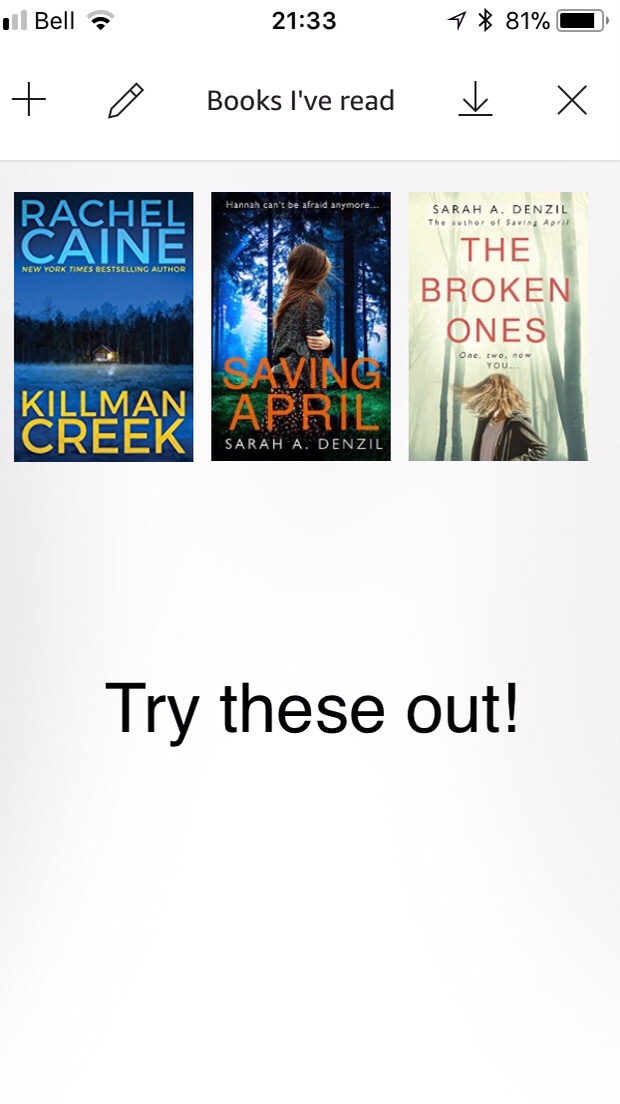This screenshot has height=1104, width=620.
Task: Edit the list with the pencil icon
Action: (125, 100)
